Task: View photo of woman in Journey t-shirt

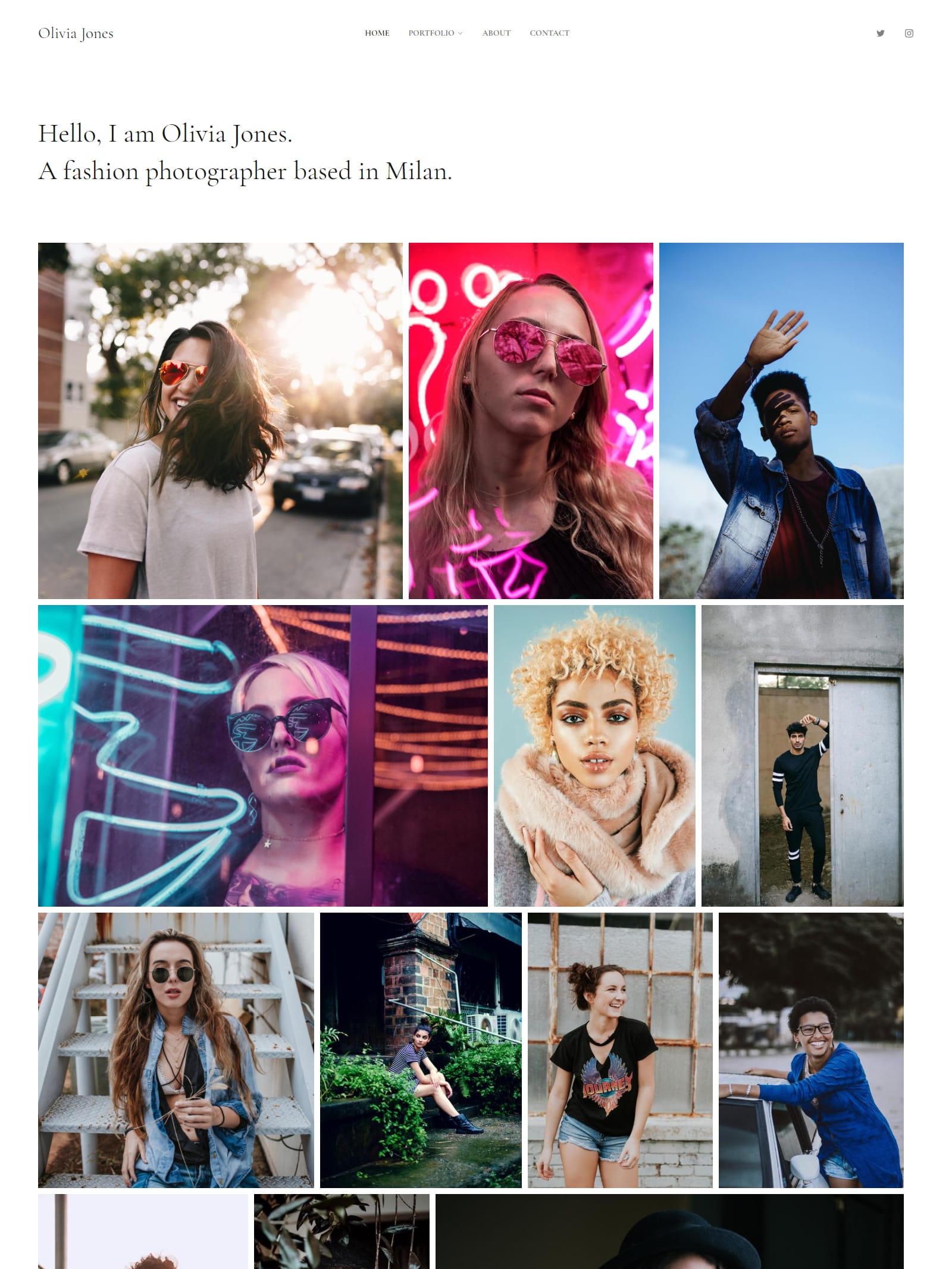Action: pos(619,1050)
